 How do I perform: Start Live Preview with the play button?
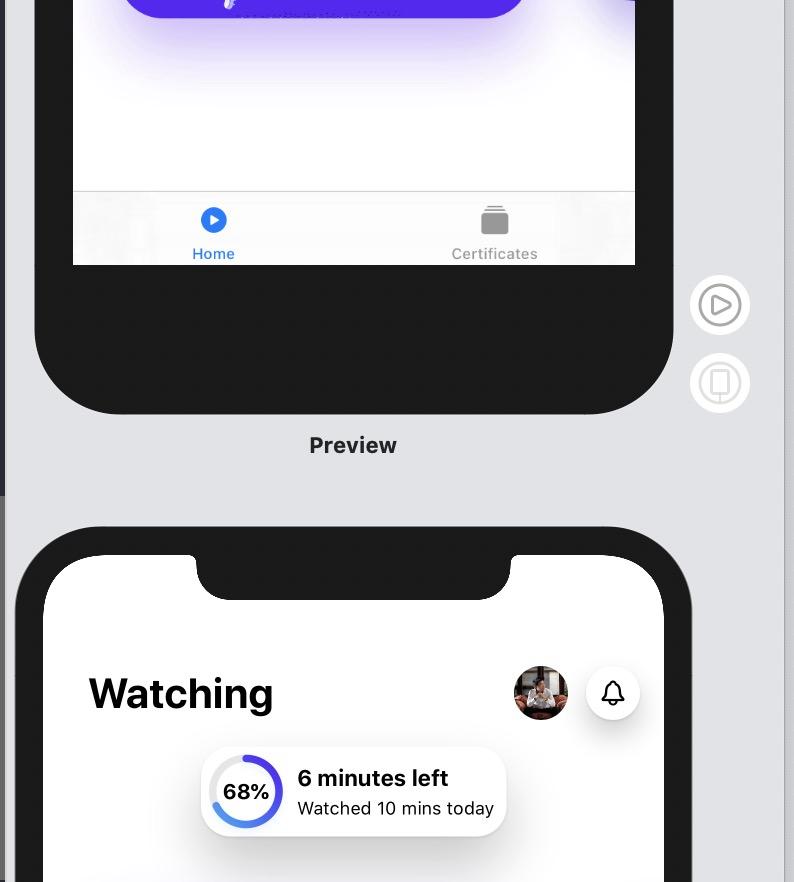pos(719,305)
